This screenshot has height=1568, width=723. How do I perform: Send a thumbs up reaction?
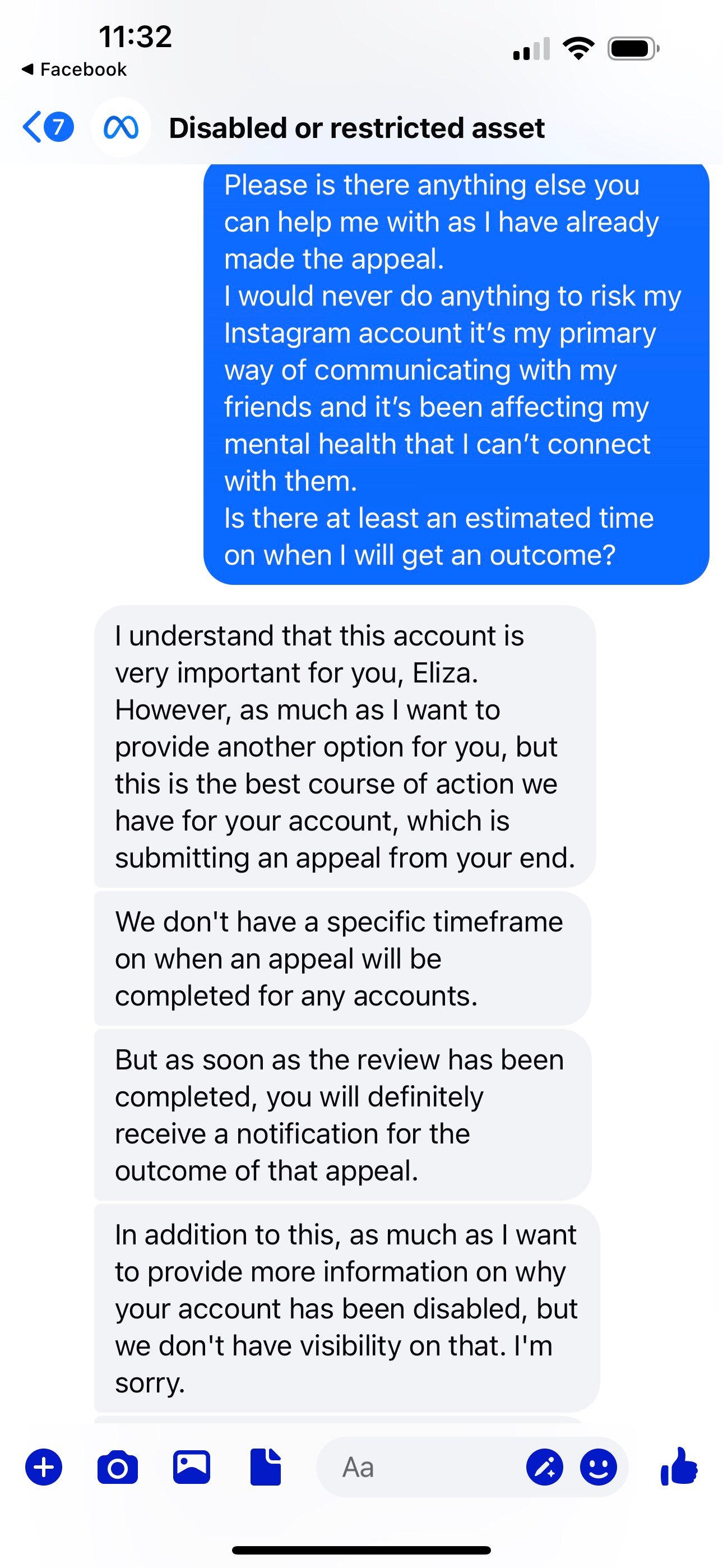click(678, 1467)
